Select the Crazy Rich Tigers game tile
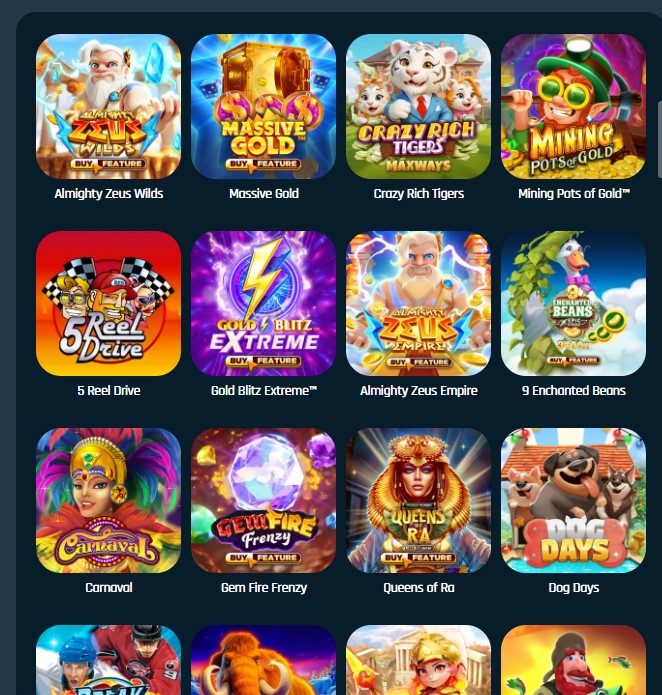 [418, 107]
